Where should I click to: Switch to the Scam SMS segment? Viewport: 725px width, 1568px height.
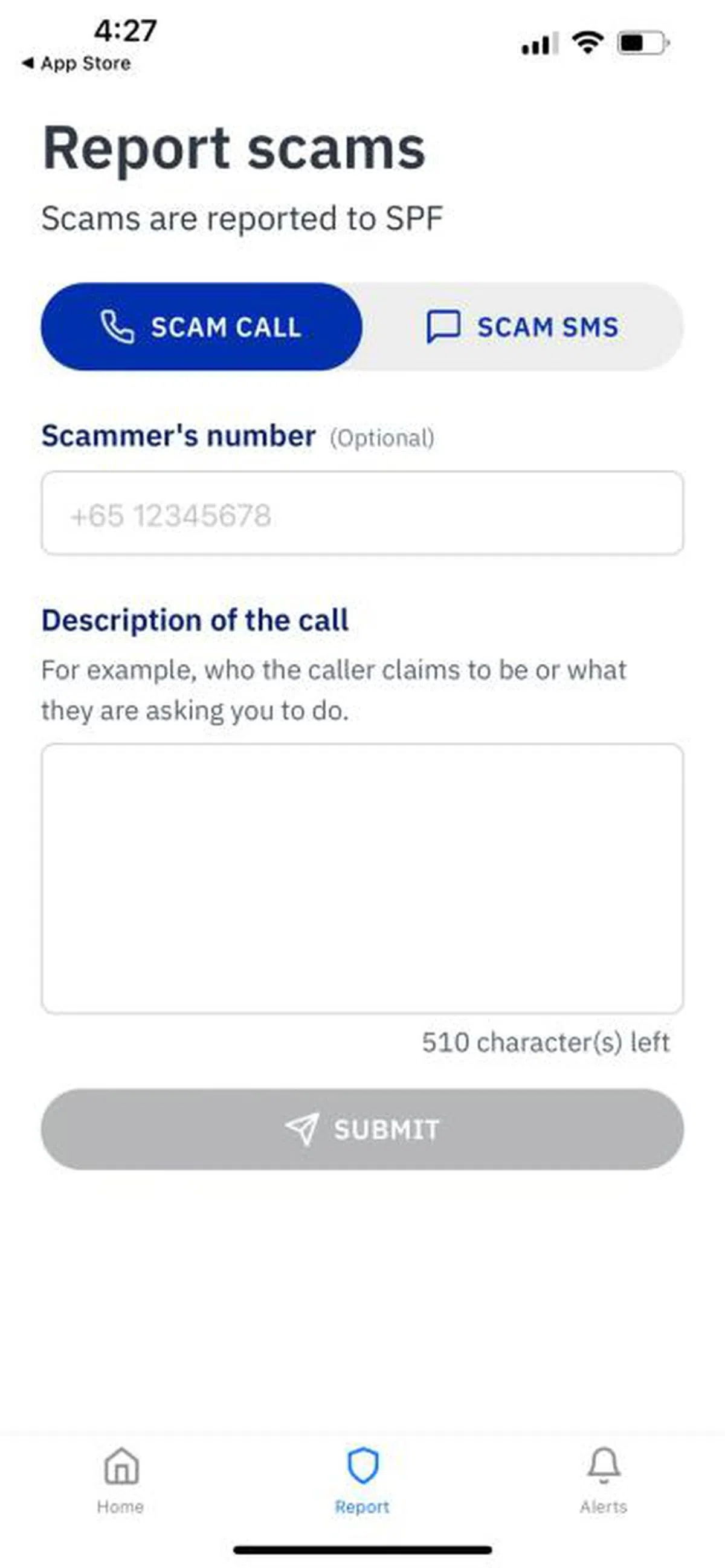point(522,327)
